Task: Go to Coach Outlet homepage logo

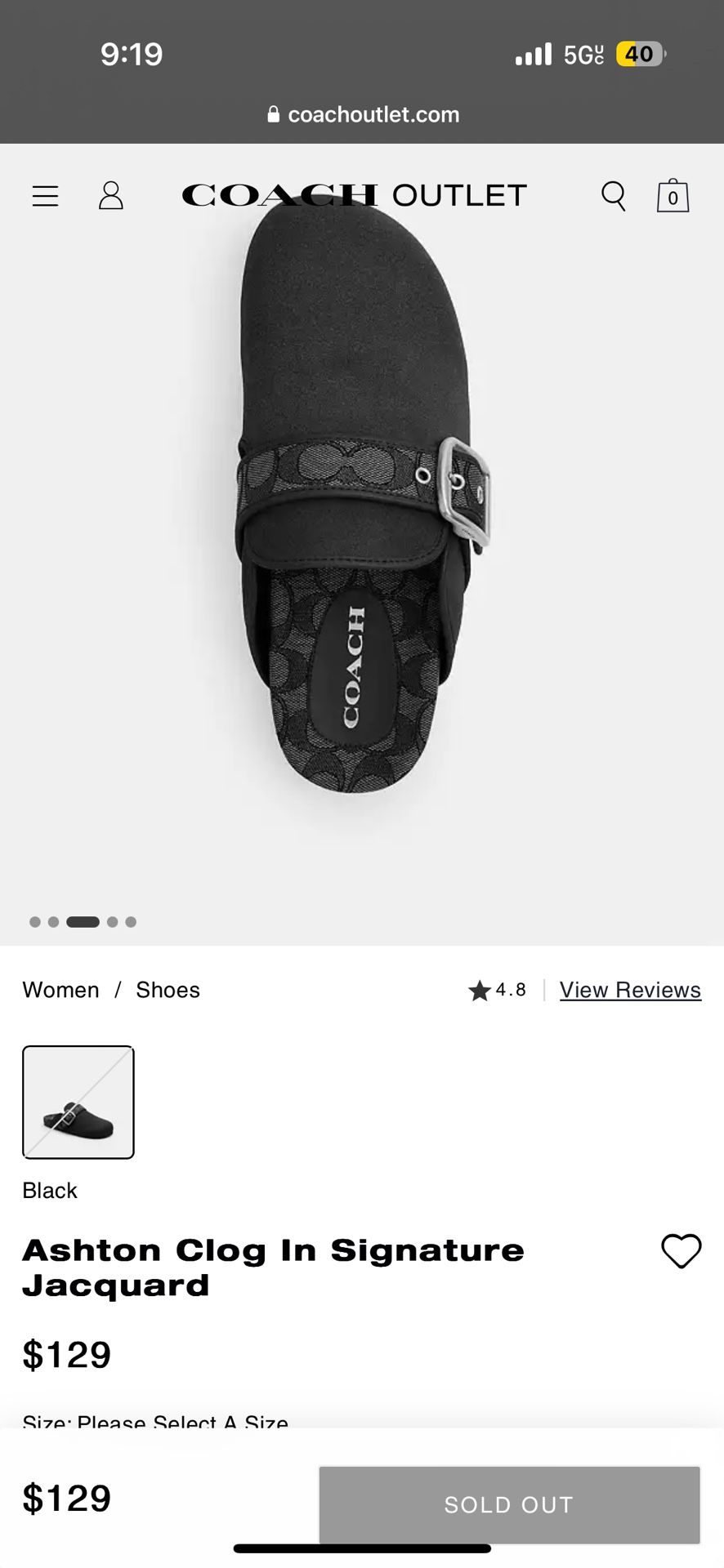Action: [354, 195]
